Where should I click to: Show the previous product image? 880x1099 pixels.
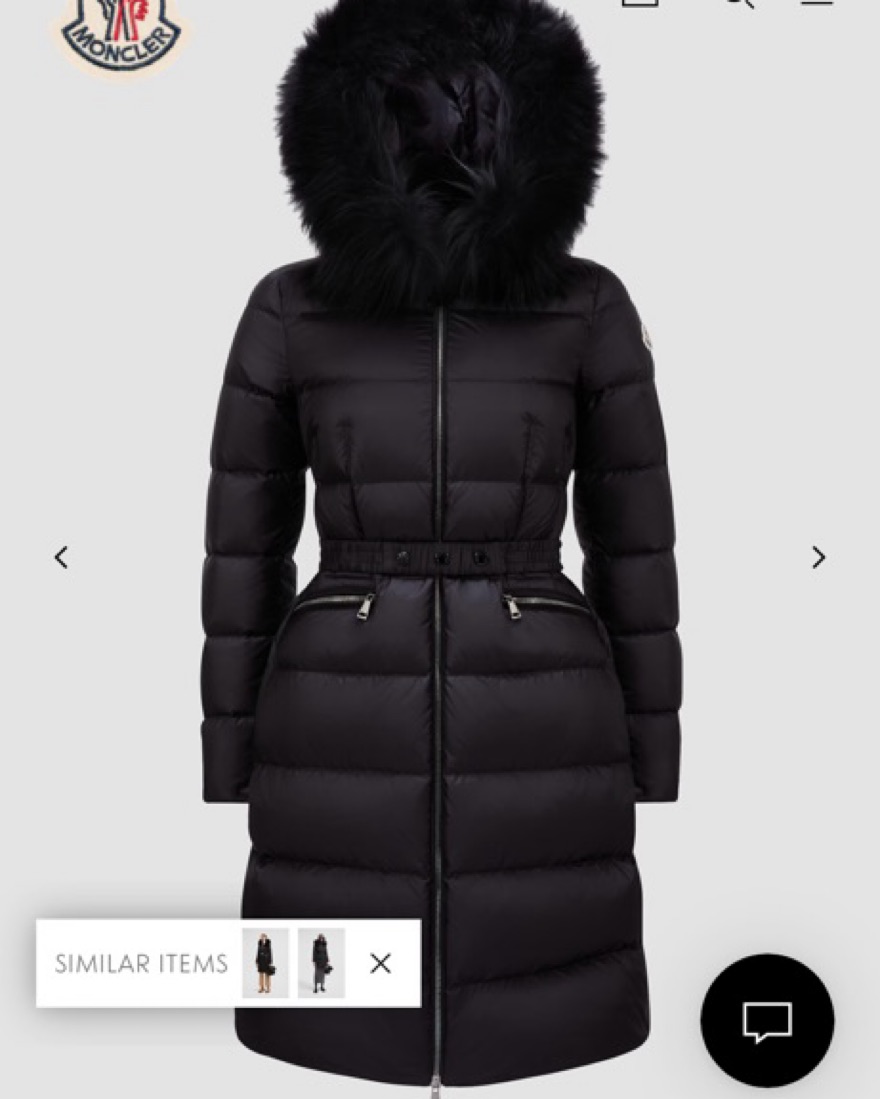coord(62,557)
